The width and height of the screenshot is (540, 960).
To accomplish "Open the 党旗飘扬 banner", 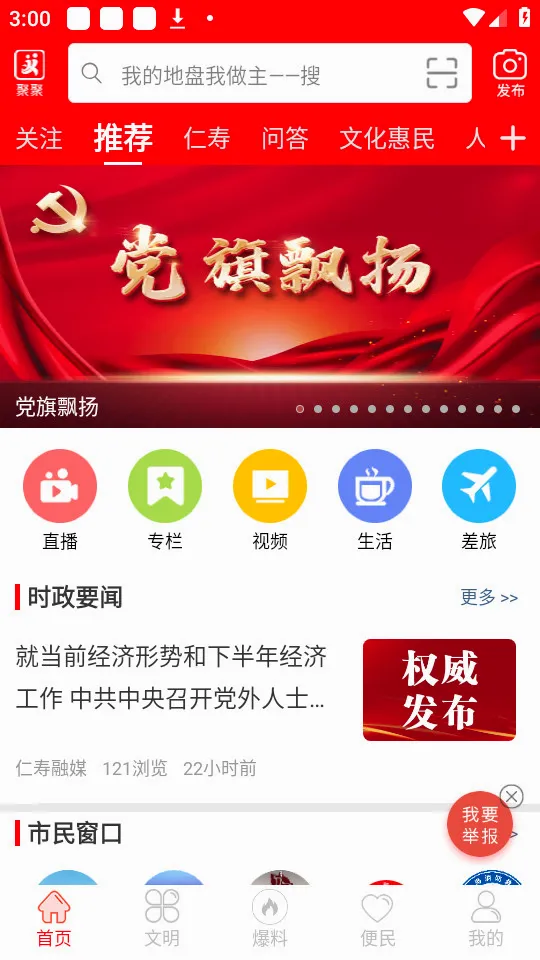I will (270, 296).
